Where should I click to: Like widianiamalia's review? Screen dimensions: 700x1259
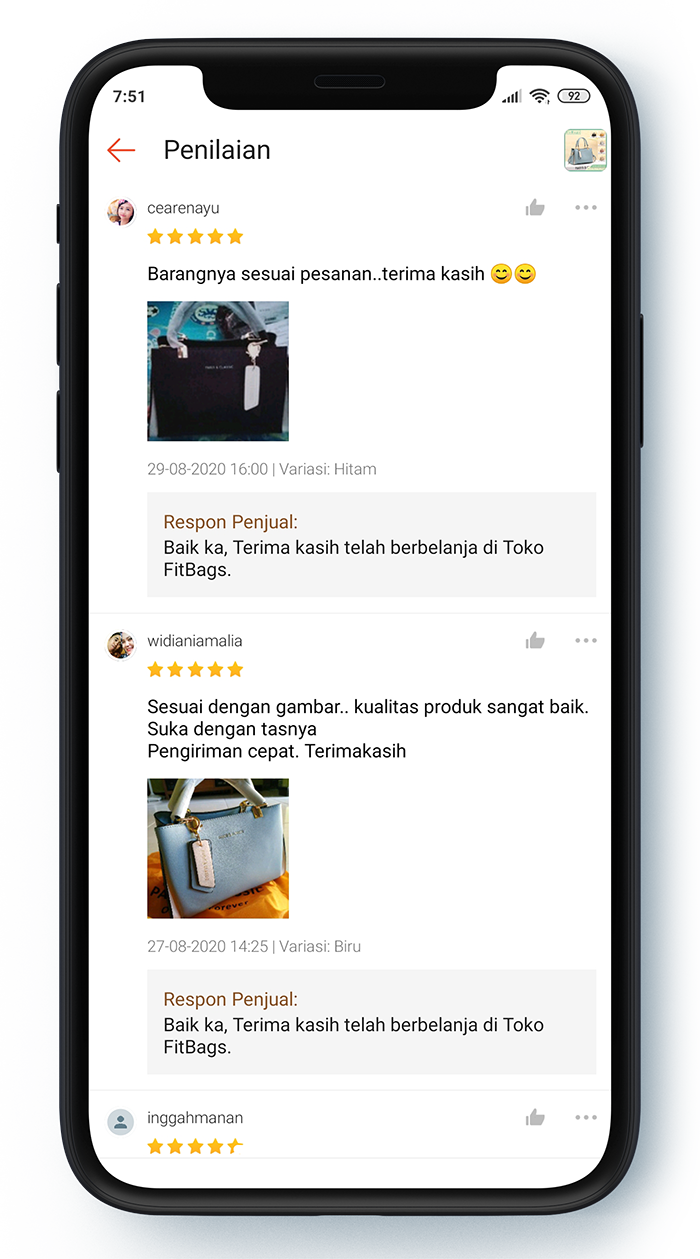click(535, 641)
